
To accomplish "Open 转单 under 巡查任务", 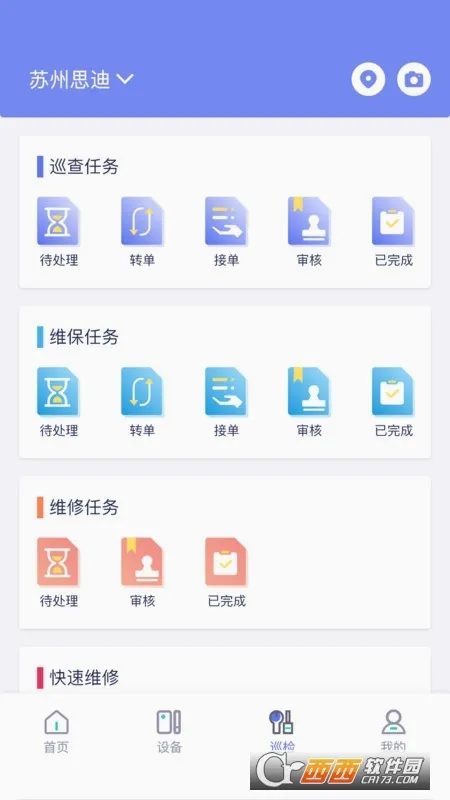I will [x=142, y=232].
